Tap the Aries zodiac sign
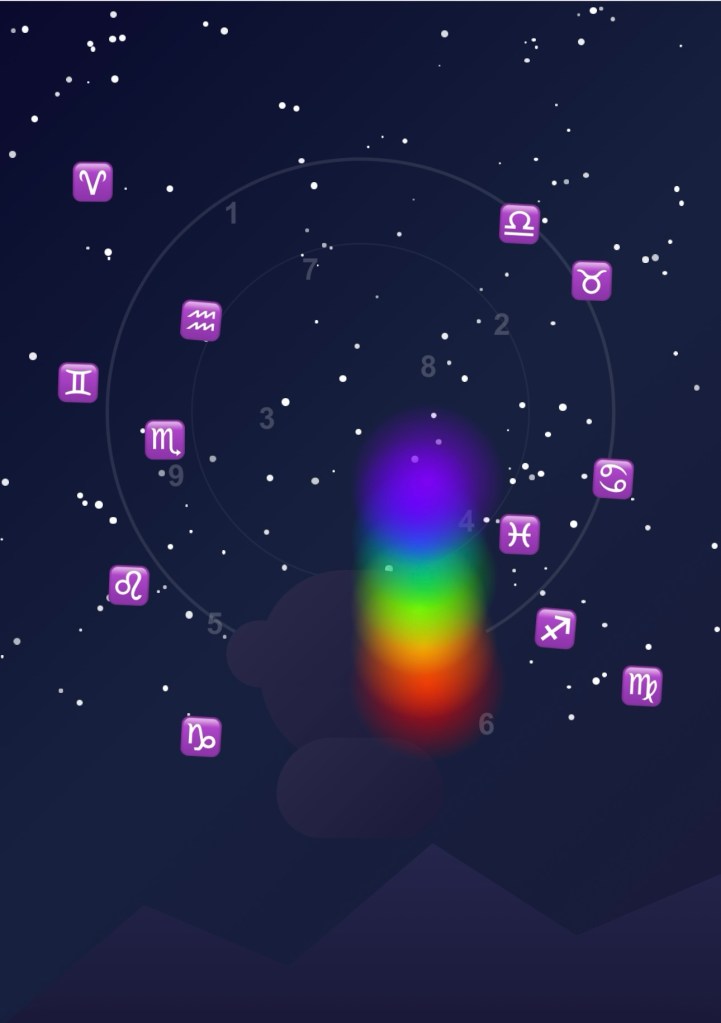This screenshot has height=1023, width=721. coord(93,182)
